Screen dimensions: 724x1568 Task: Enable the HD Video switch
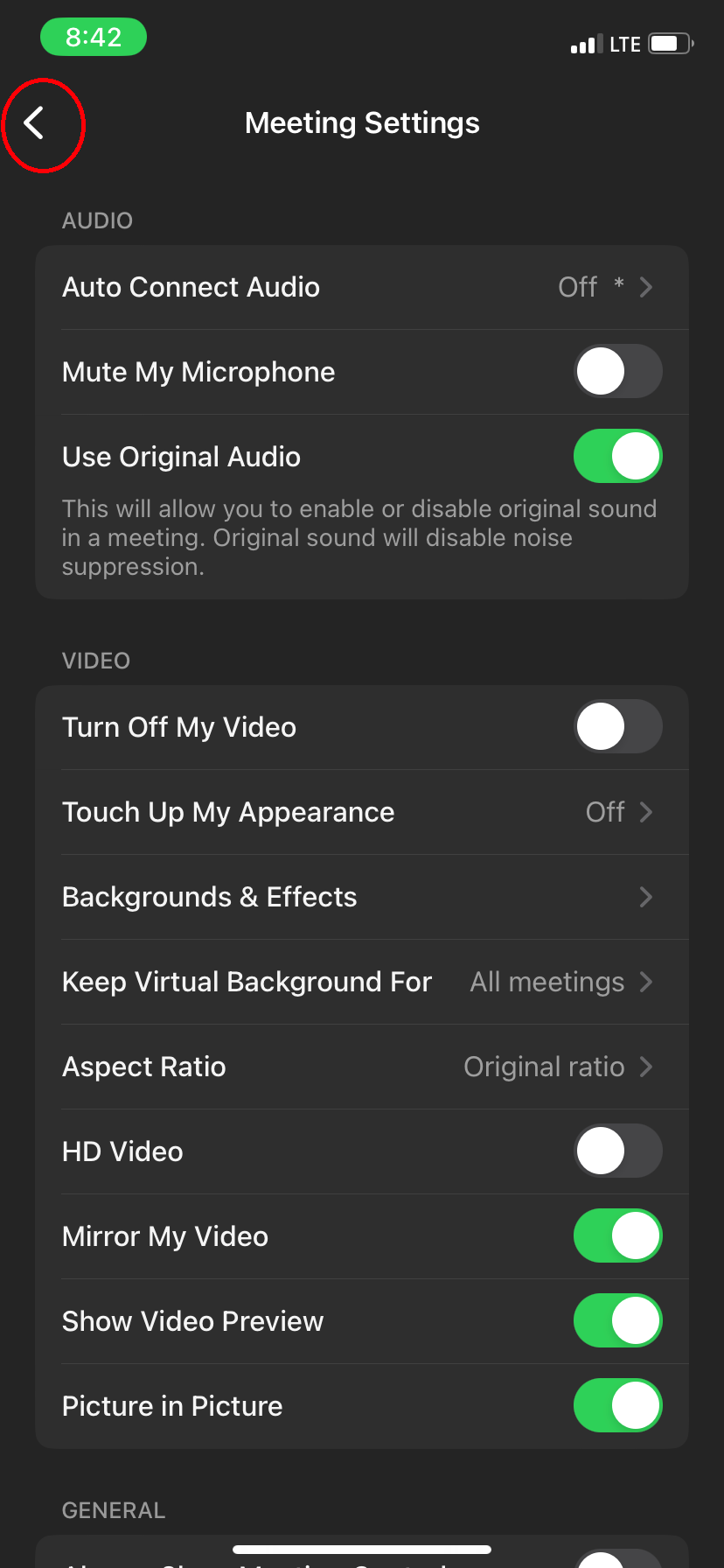point(617,1151)
